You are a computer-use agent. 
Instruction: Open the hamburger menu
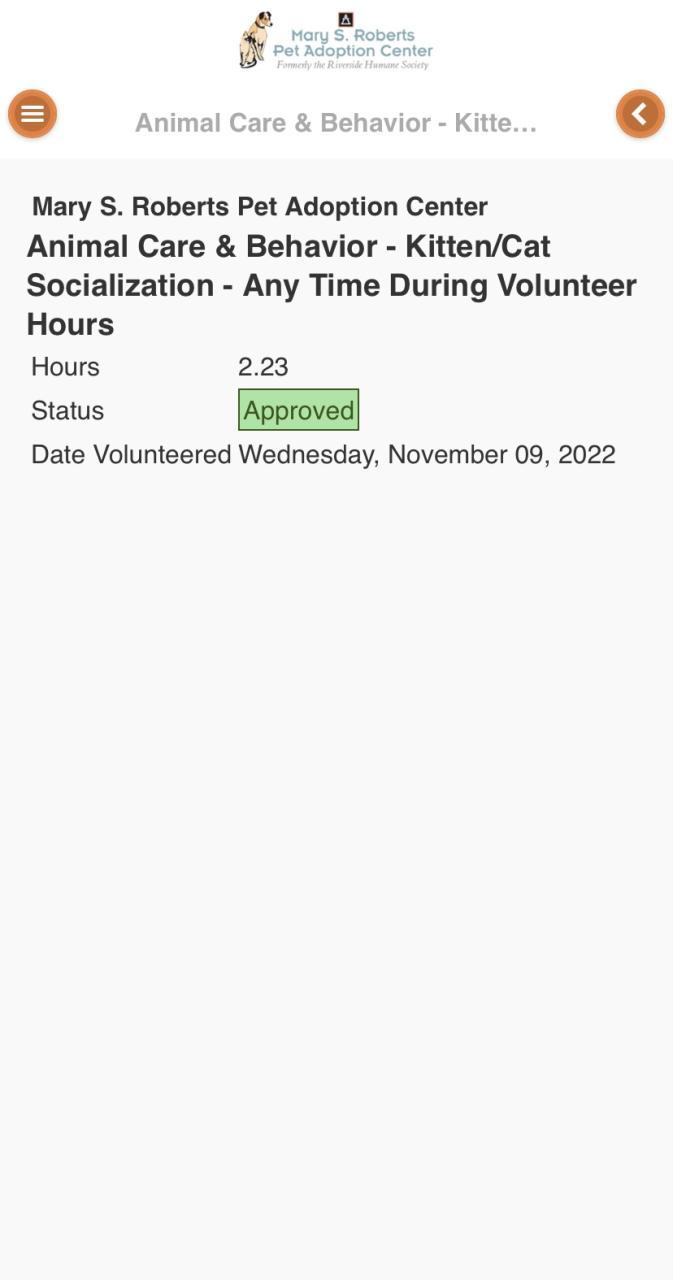(33, 114)
